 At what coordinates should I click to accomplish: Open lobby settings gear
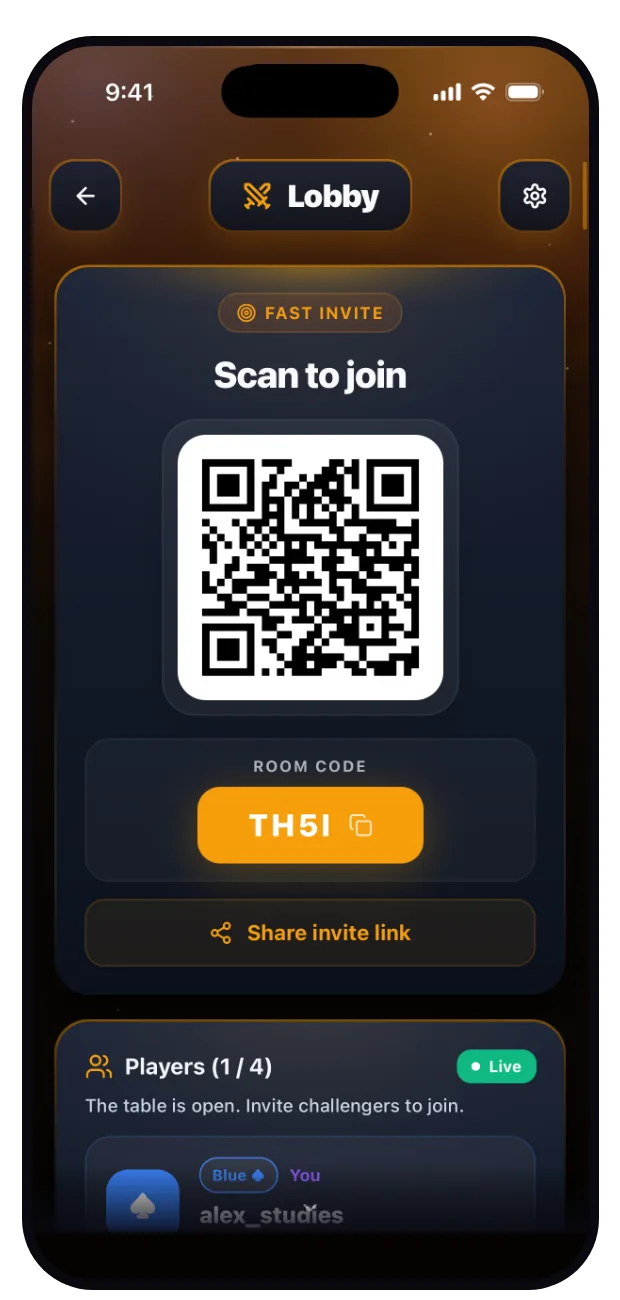pos(535,196)
